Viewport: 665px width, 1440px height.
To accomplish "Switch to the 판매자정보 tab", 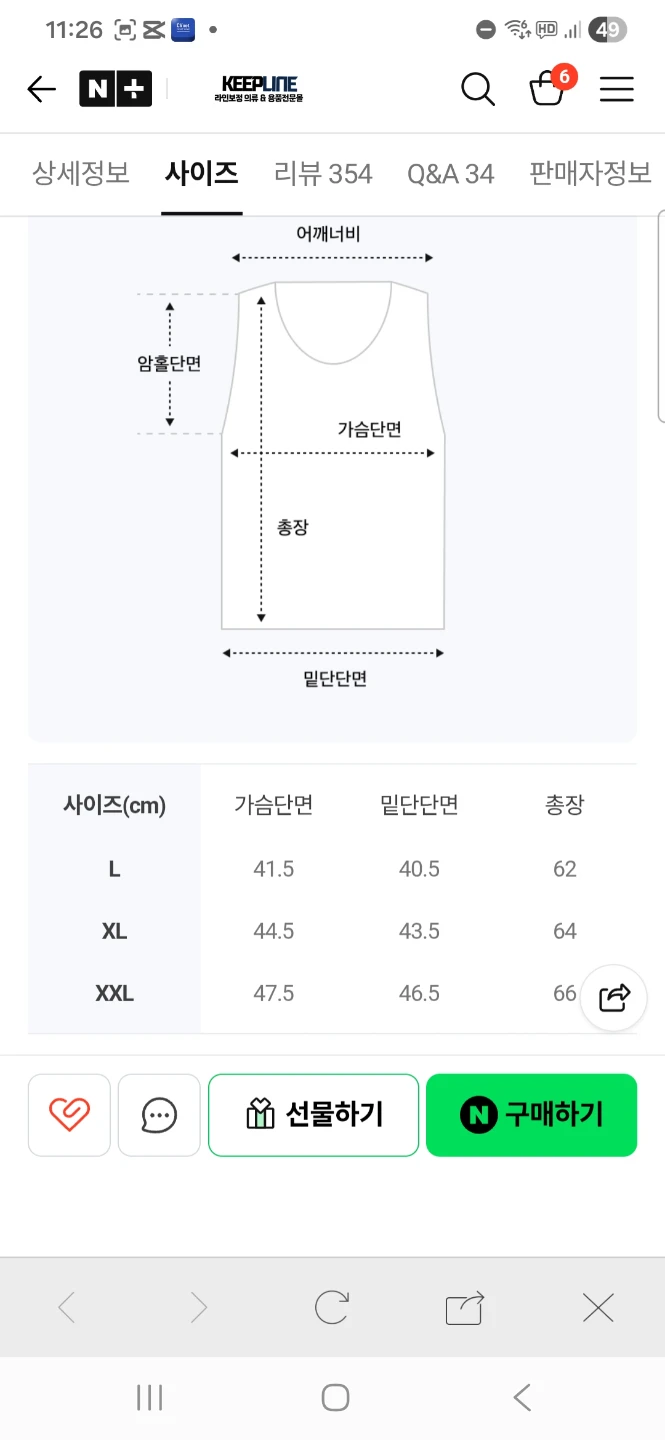I will [590, 173].
